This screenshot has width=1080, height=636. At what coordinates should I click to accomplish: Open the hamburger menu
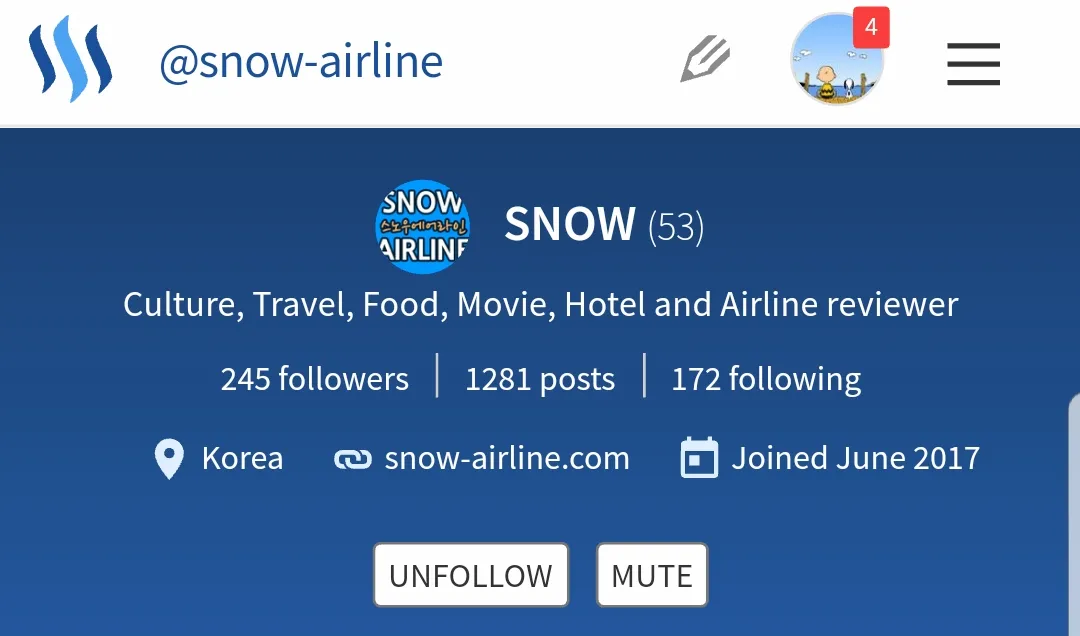[973, 63]
